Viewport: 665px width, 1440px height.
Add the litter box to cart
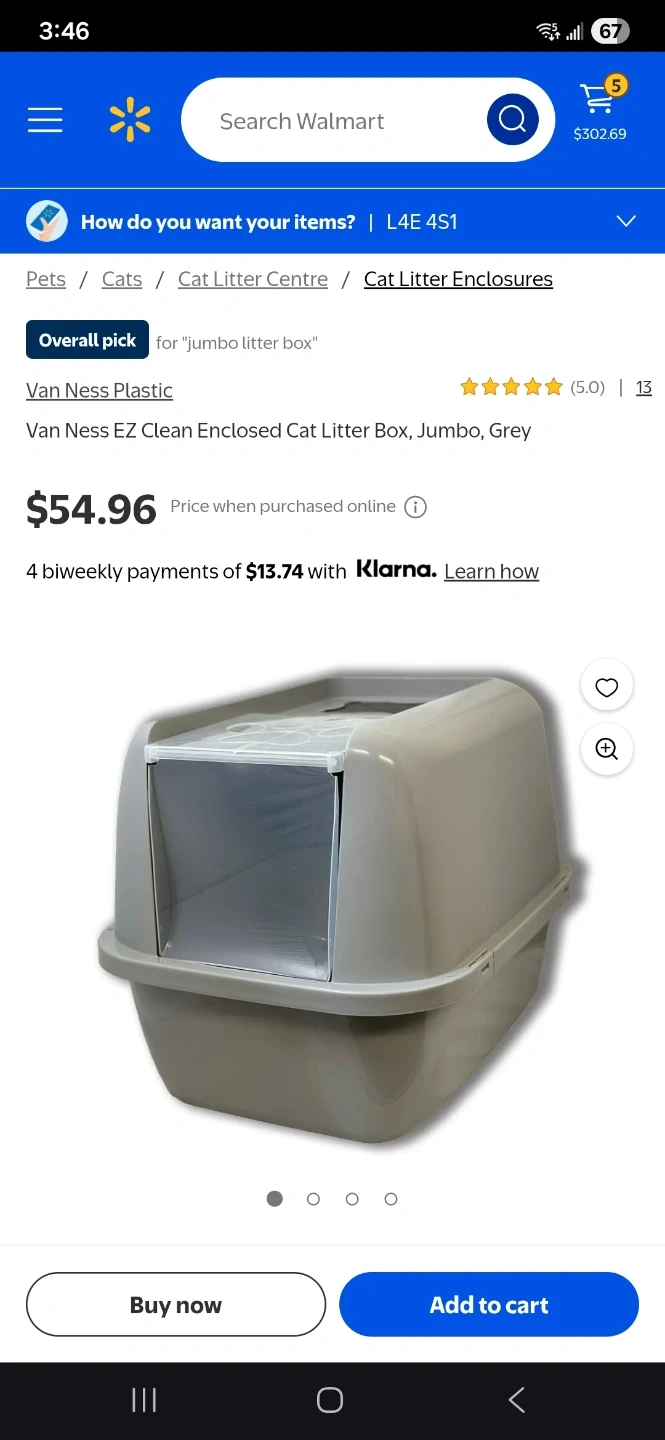(489, 1305)
